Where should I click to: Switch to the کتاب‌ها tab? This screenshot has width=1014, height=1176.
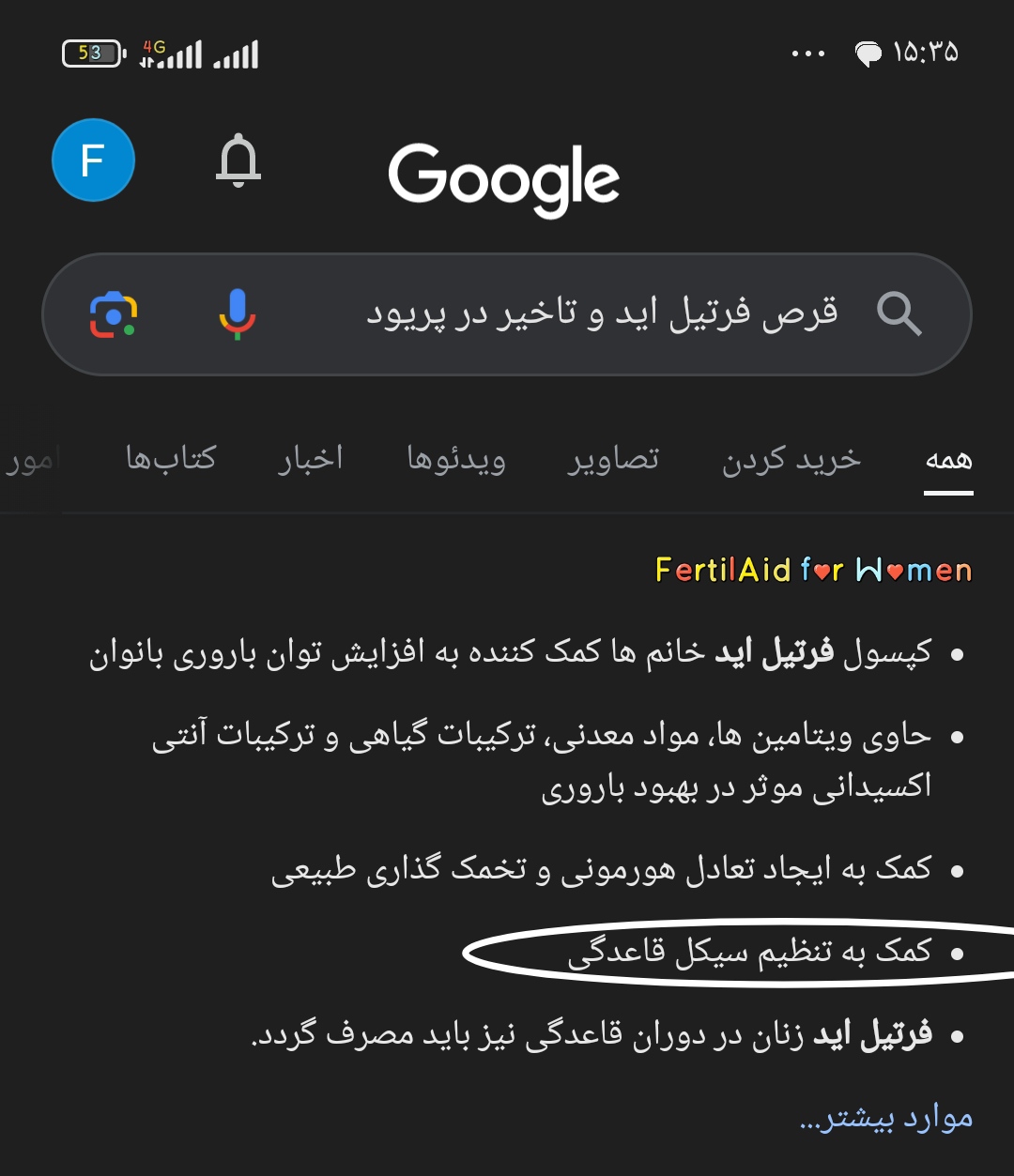click(171, 460)
